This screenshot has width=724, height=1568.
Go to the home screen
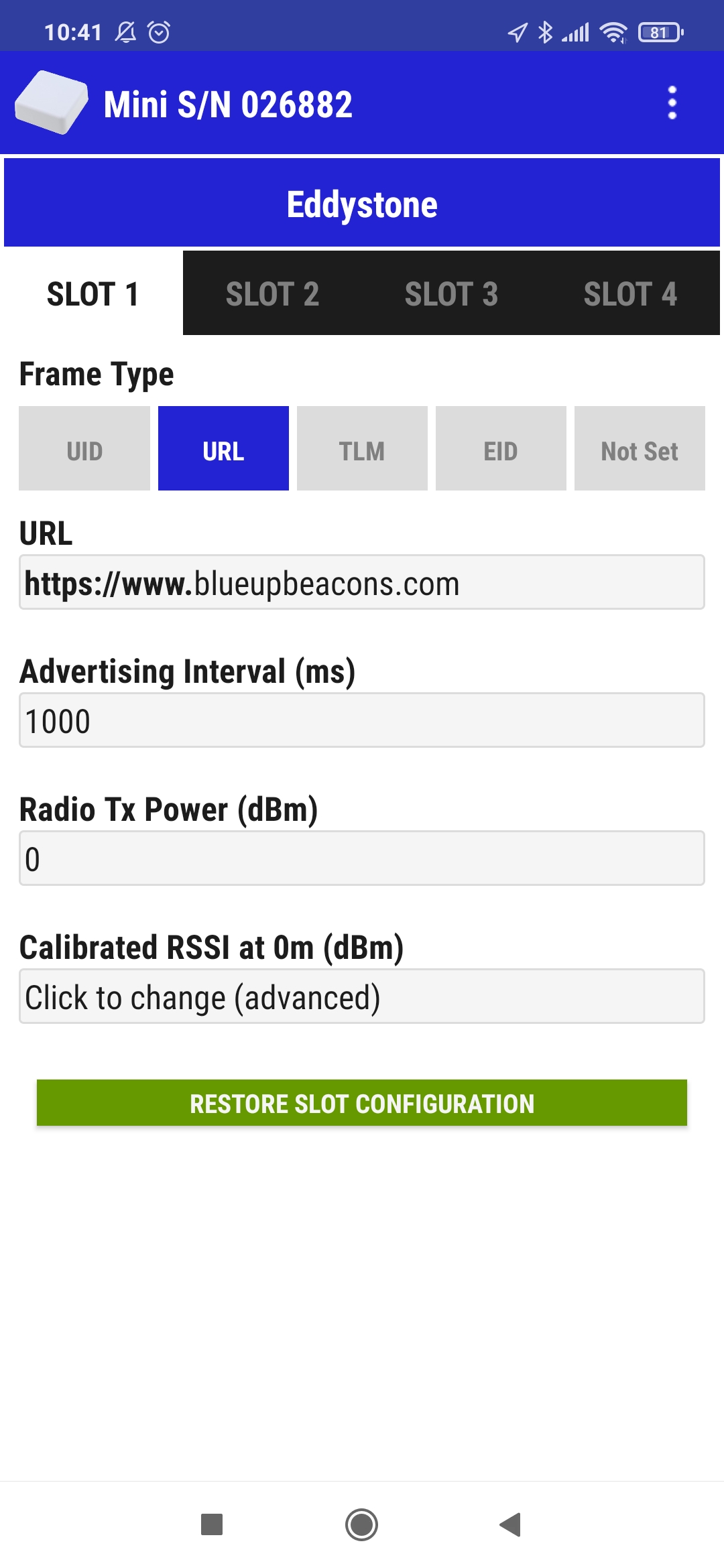[x=361, y=1524]
